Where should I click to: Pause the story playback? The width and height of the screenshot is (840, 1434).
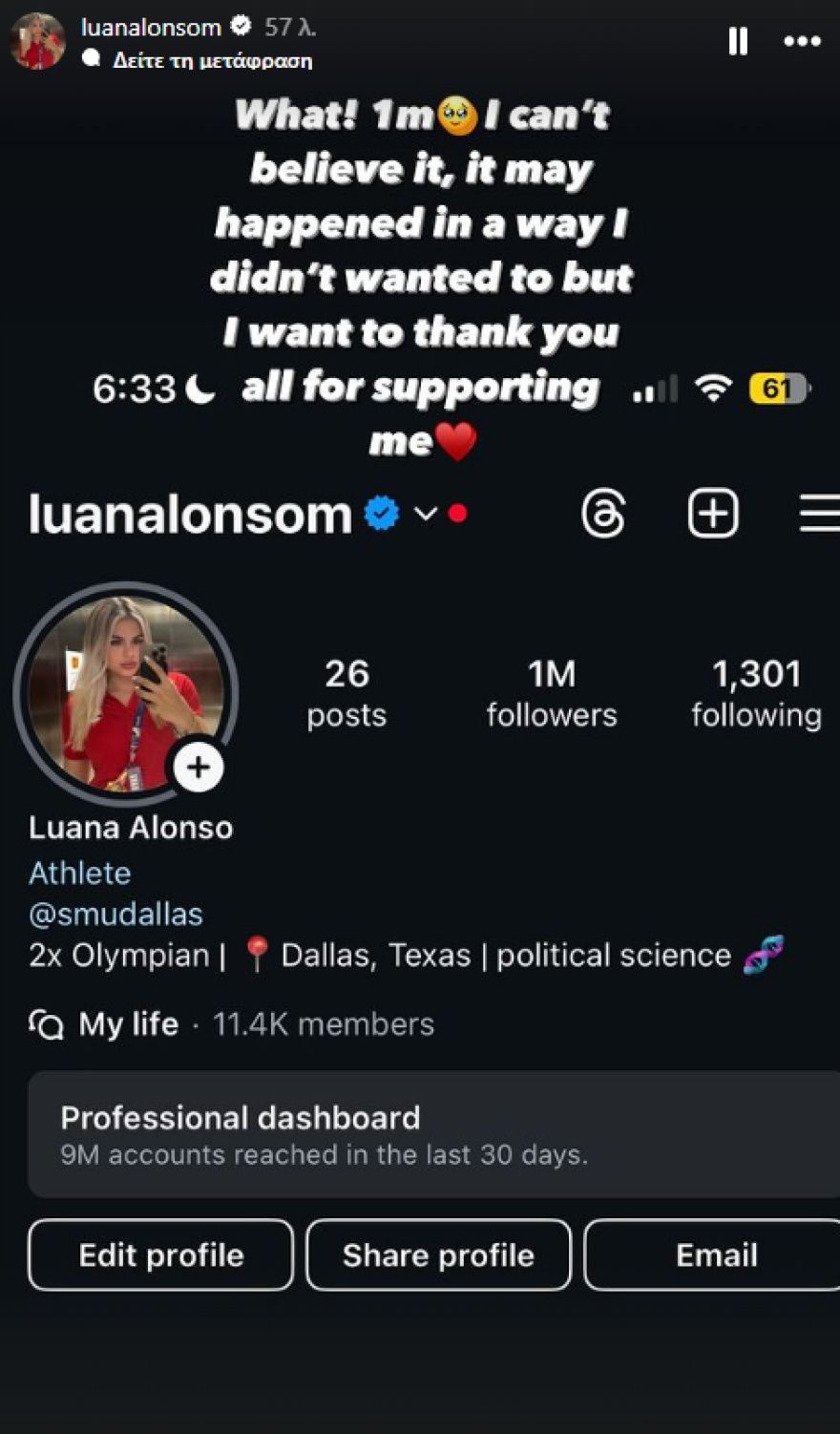736,41
